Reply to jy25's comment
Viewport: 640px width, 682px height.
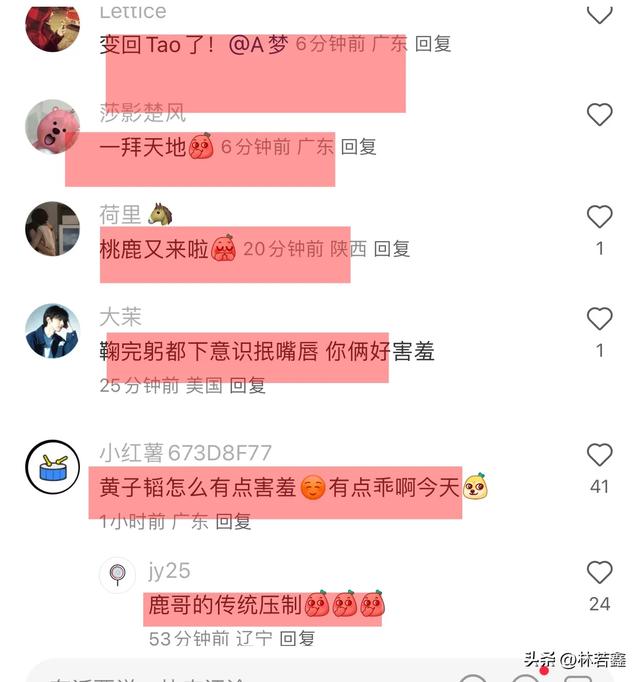coord(297,638)
